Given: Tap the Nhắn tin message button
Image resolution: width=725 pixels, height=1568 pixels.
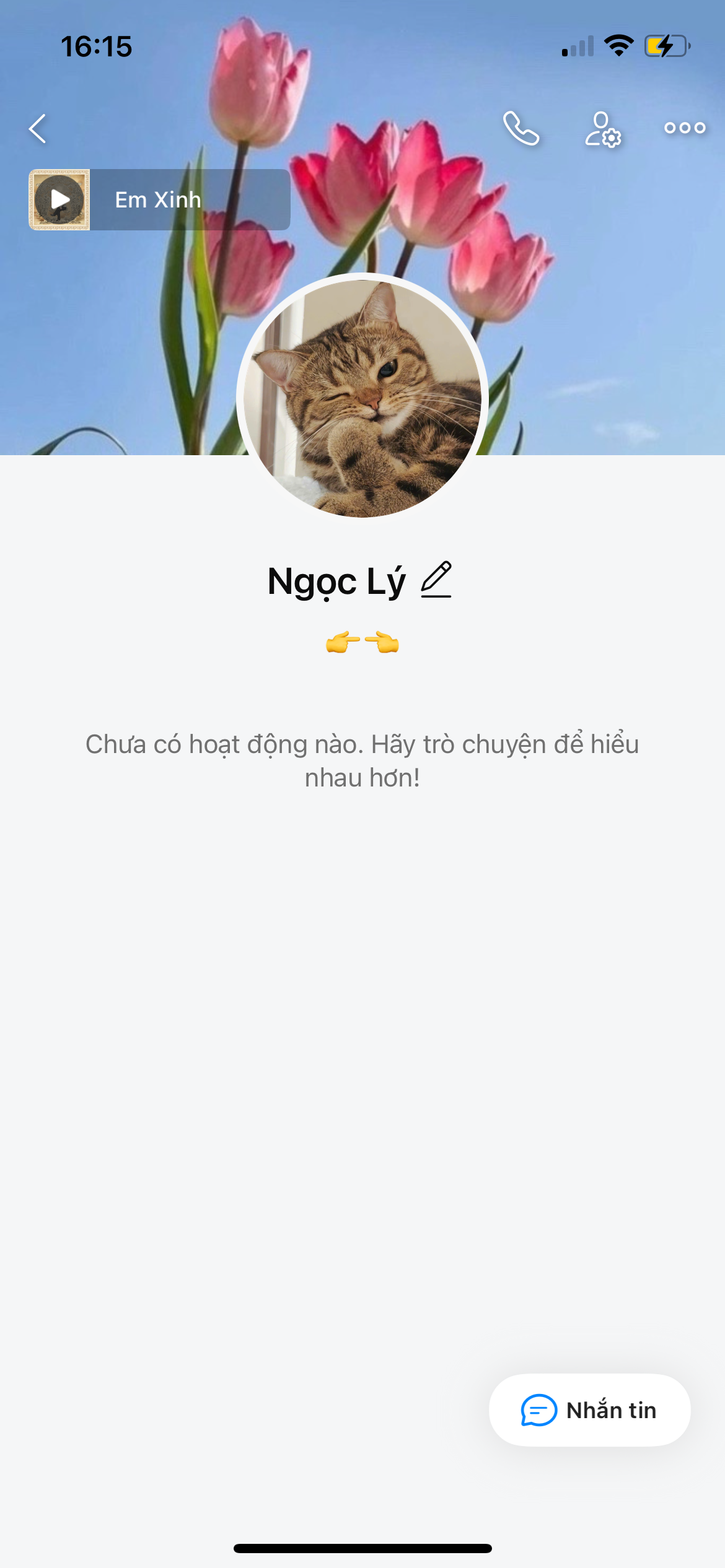Looking at the screenshot, I should coord(589,1410).
